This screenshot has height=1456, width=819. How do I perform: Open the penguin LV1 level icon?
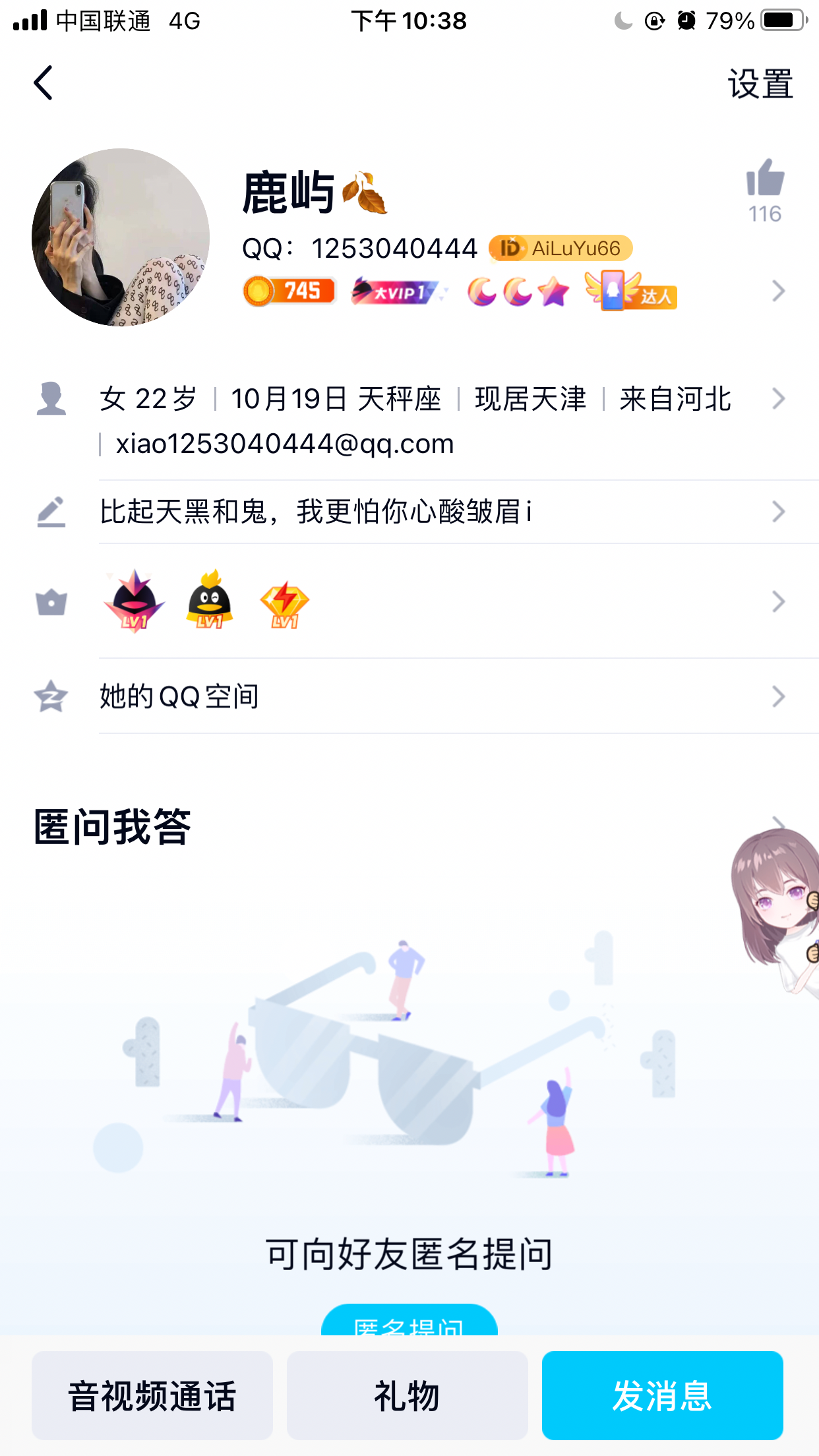coord(208,601)
